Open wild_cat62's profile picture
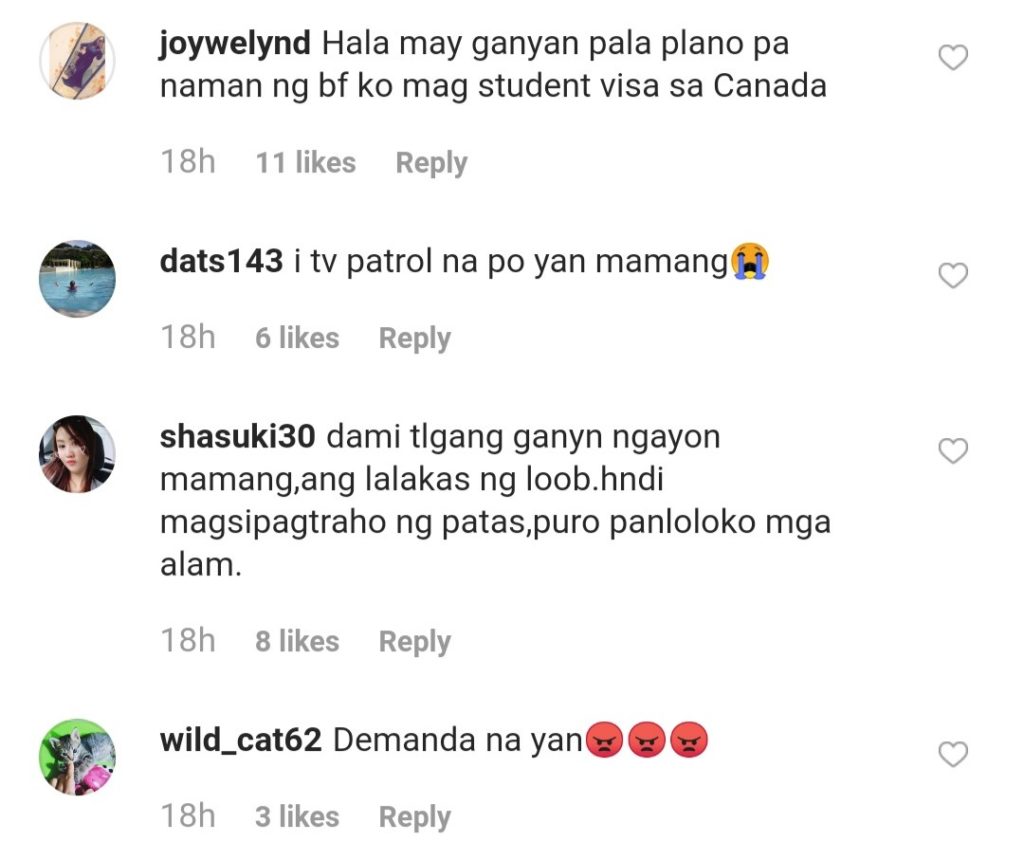Screen dimensions: 1024x860 pos(77,757)
